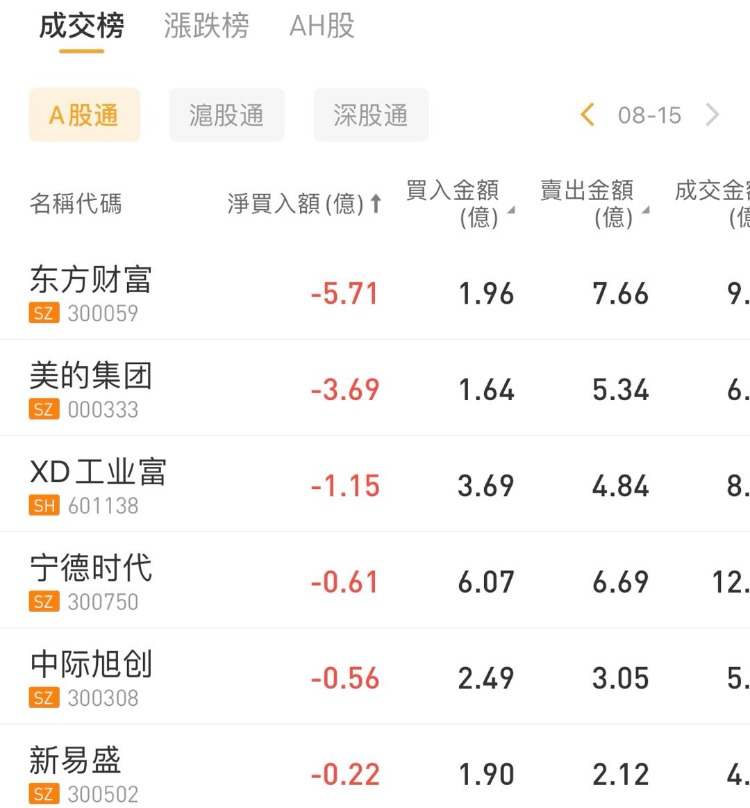Select the 深股通 chip
The image size is (750, 808).
[371, 115]
